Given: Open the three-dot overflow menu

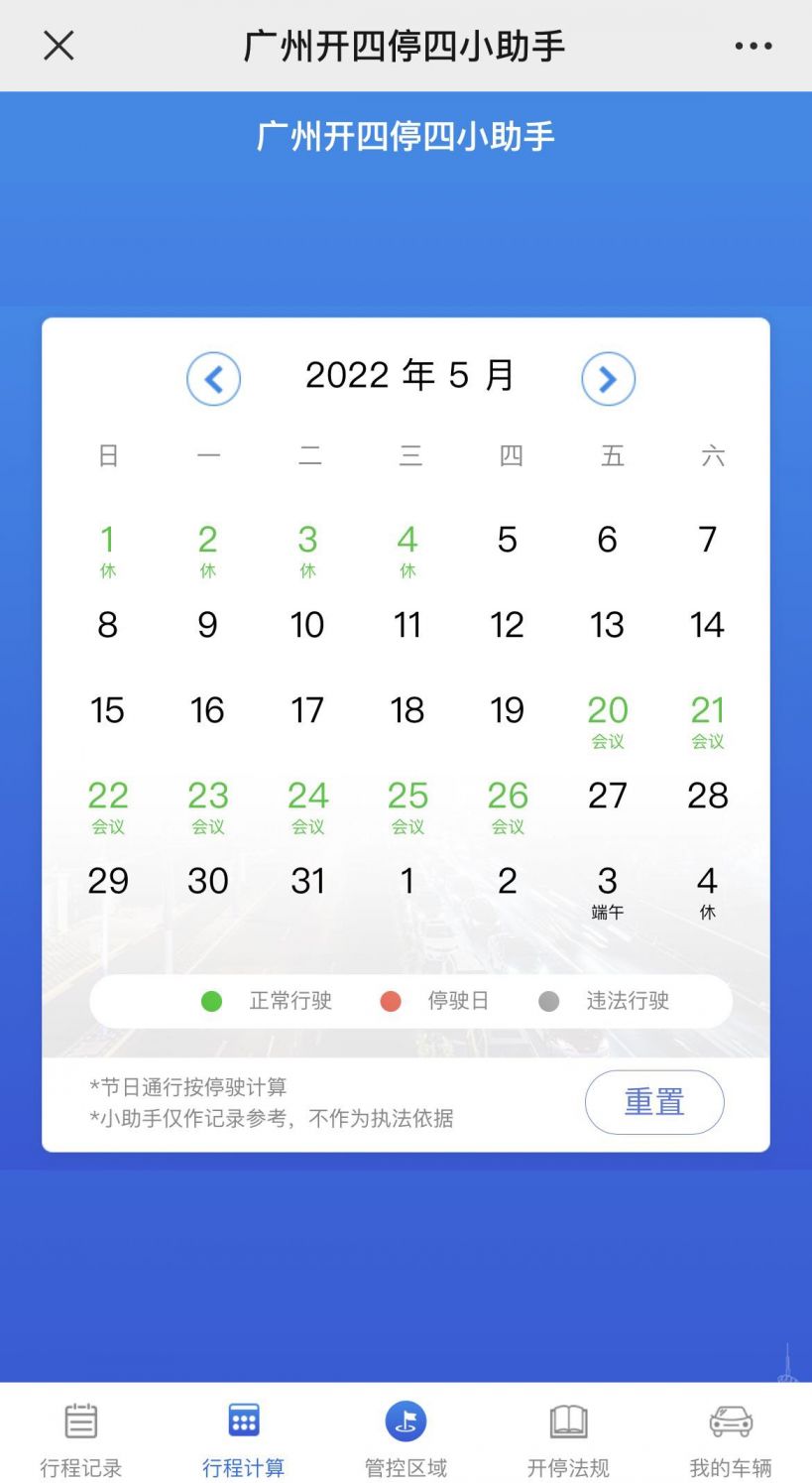Looking at the screenshot, I should pyautogui.click(x=753, y=46).
